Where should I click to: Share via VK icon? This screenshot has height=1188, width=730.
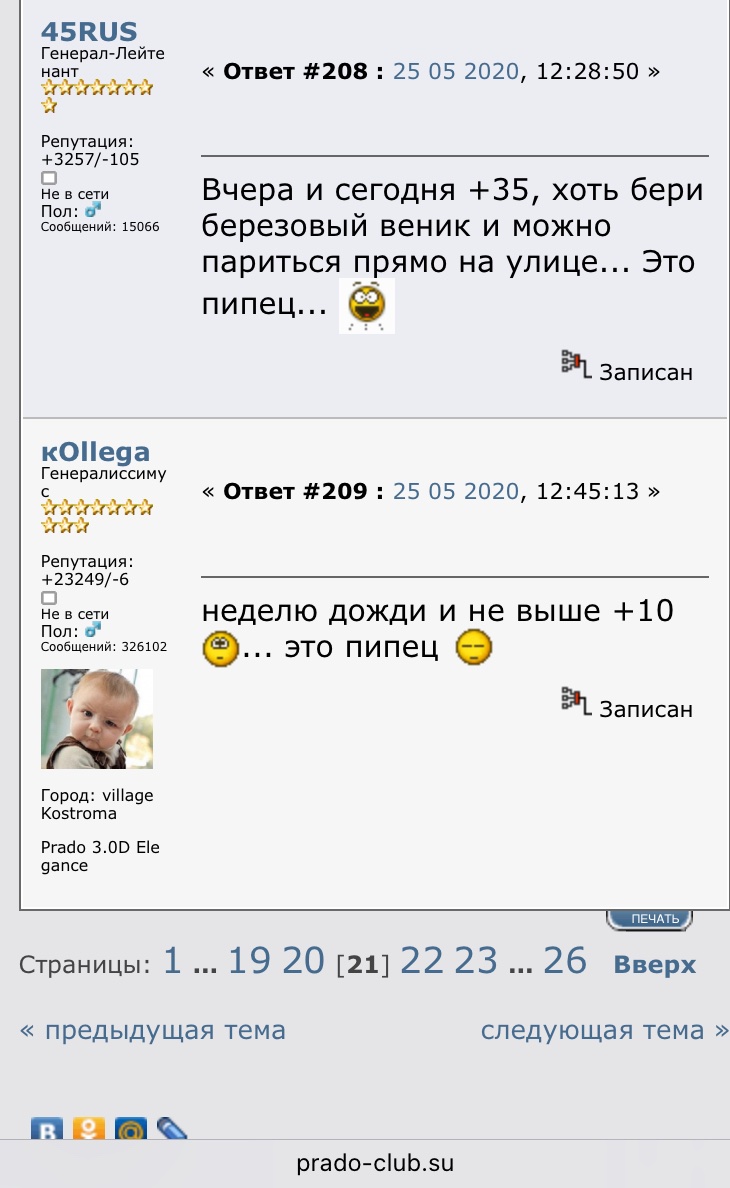pos(47,1129)
